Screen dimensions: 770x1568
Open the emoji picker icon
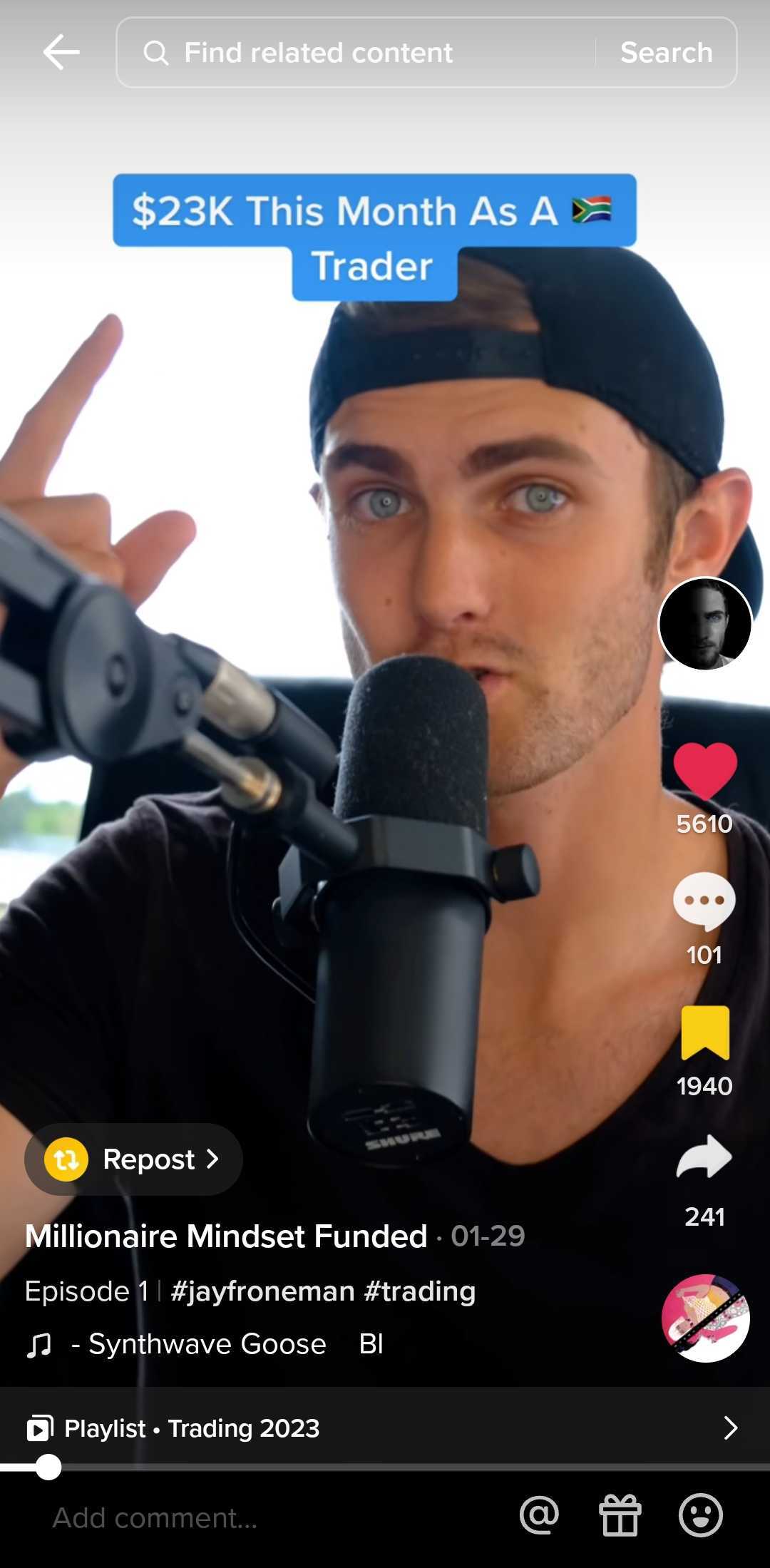tap(700, 1515)
